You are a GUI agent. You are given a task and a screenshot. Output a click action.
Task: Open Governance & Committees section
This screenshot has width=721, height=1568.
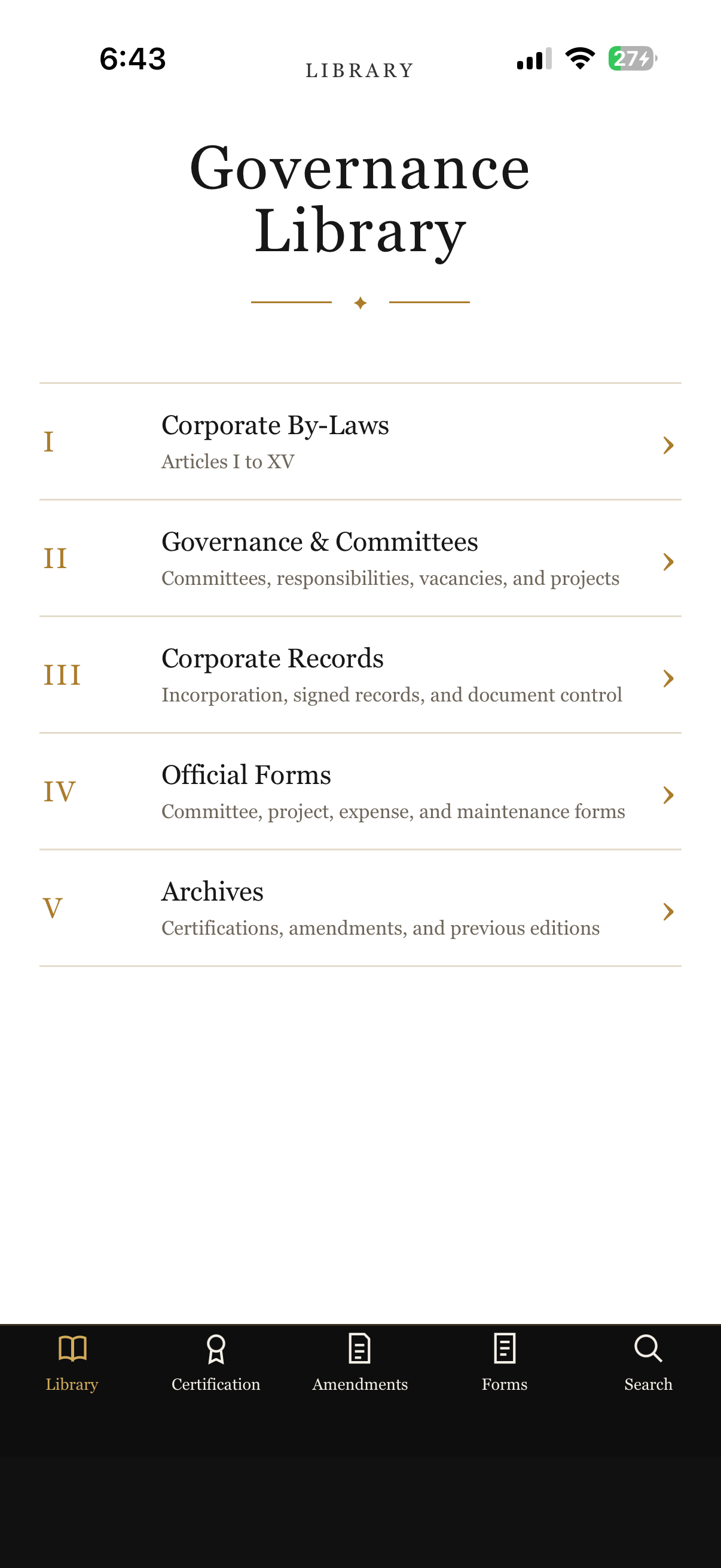point(360,558)
